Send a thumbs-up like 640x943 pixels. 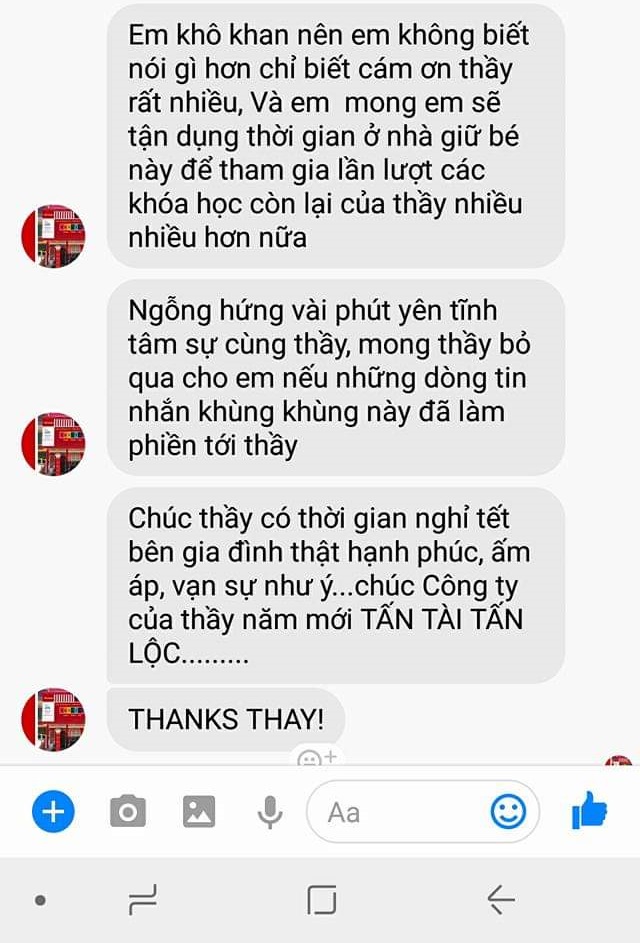coord(590,811)
